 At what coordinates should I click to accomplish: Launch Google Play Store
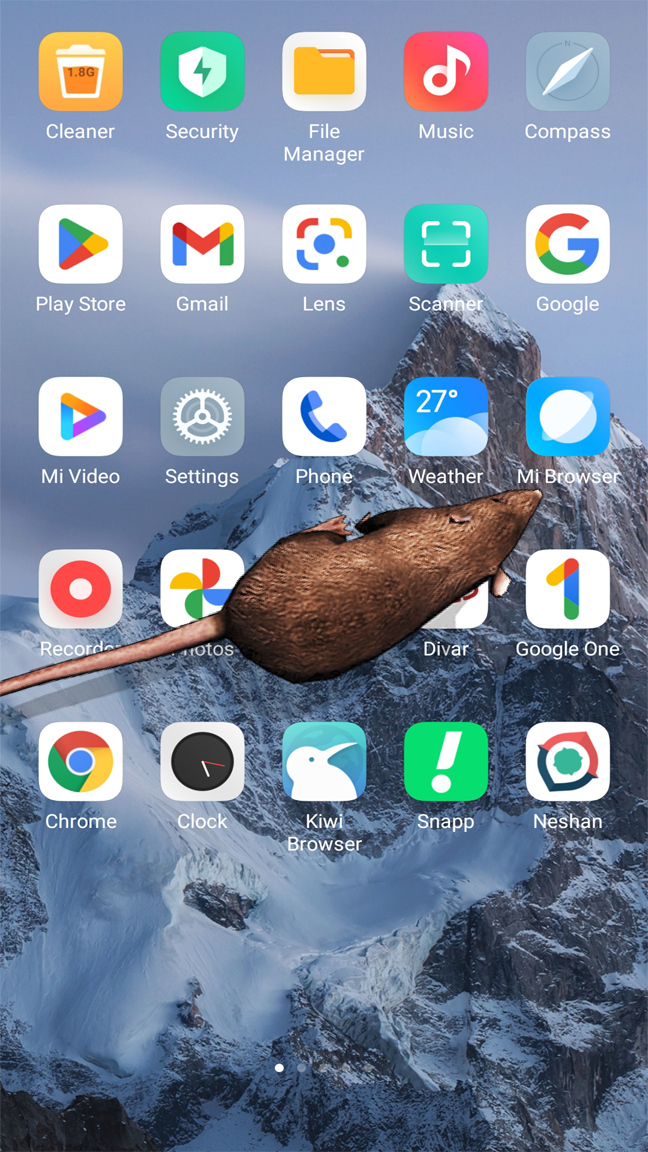click(80, 245)
